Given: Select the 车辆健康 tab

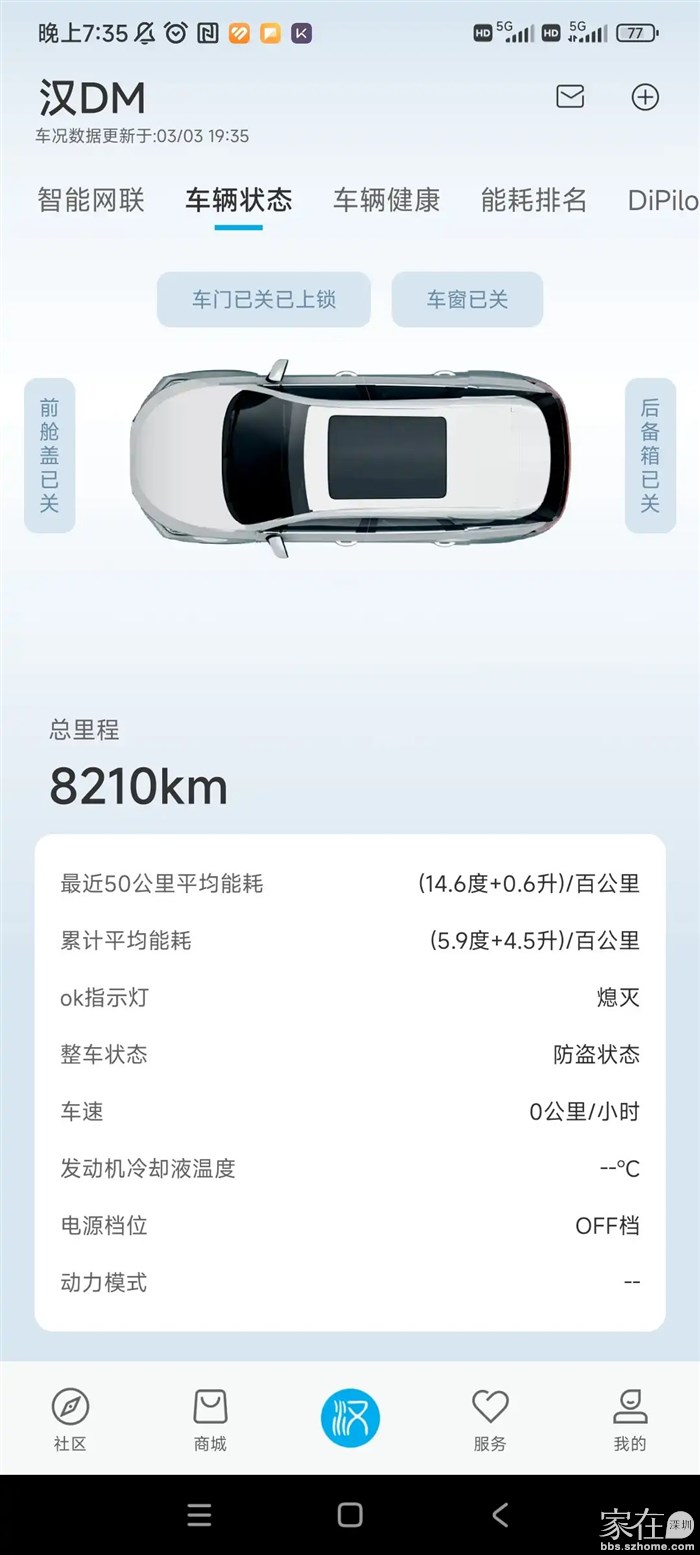Looking at the screenshot, I should pos(386,200).
